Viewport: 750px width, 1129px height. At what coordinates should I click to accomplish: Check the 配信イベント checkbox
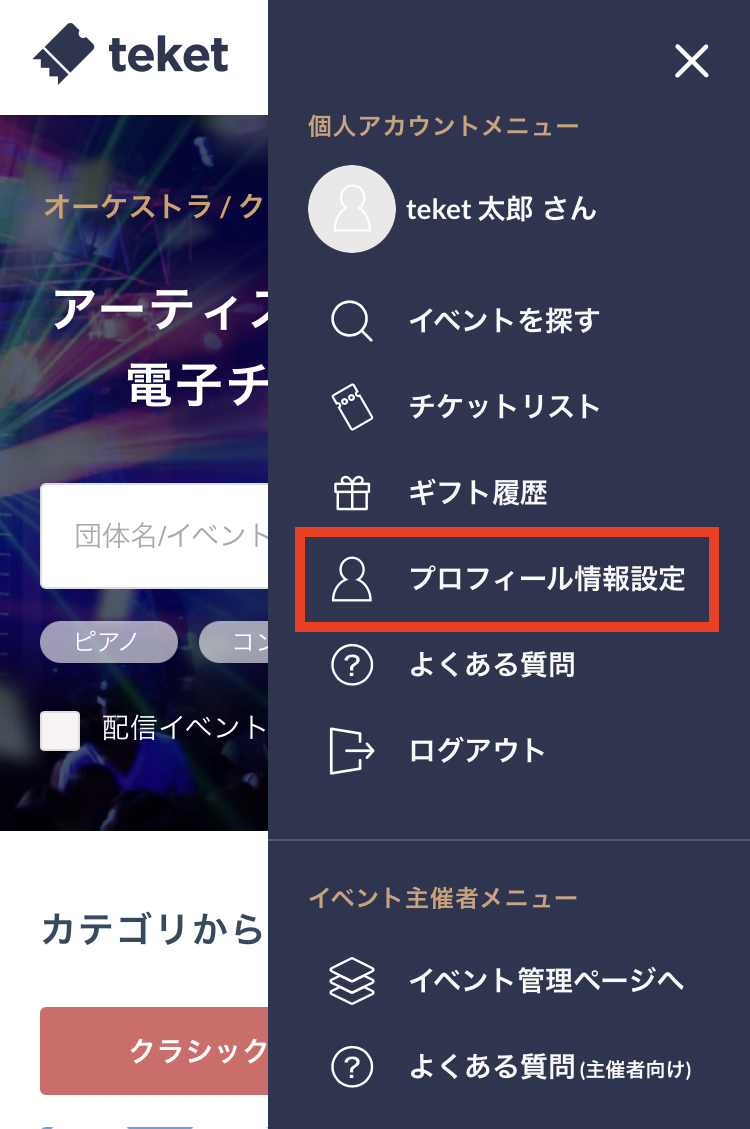click(60, 731)
